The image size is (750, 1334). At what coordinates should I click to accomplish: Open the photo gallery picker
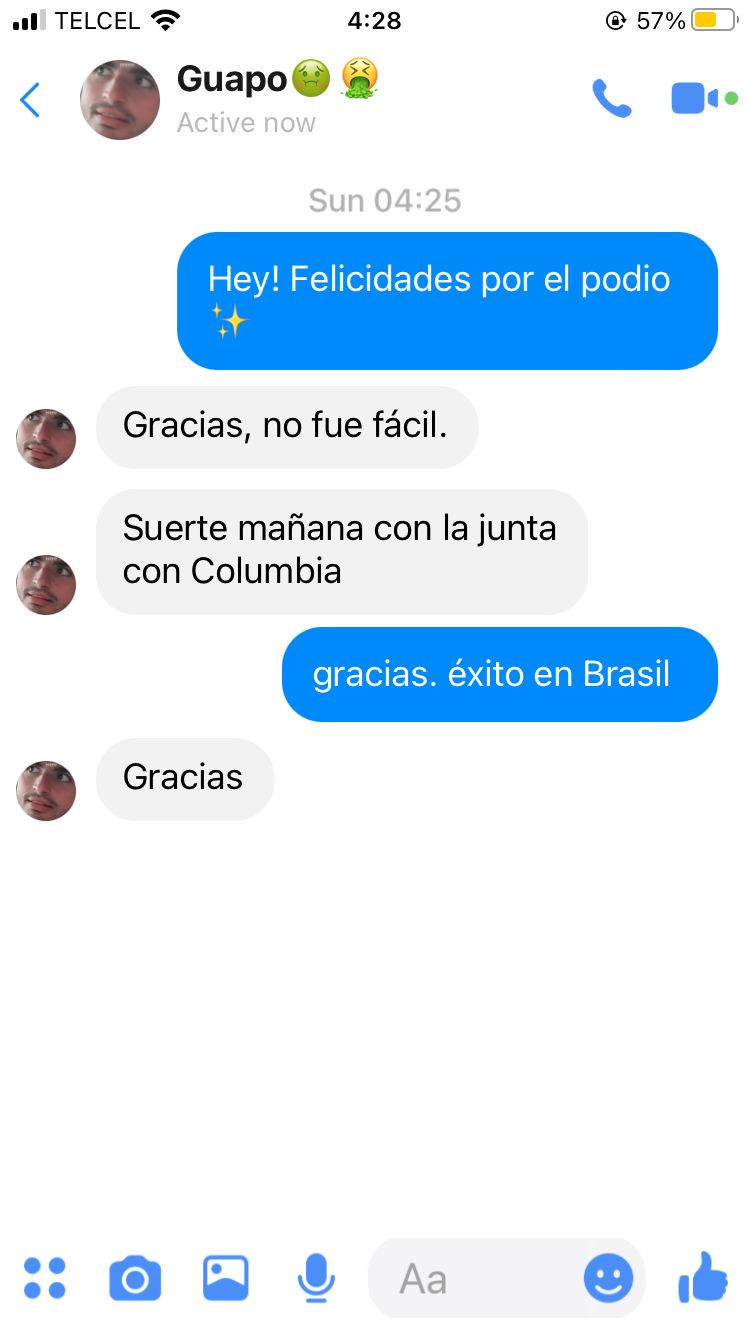(225, 1278)
